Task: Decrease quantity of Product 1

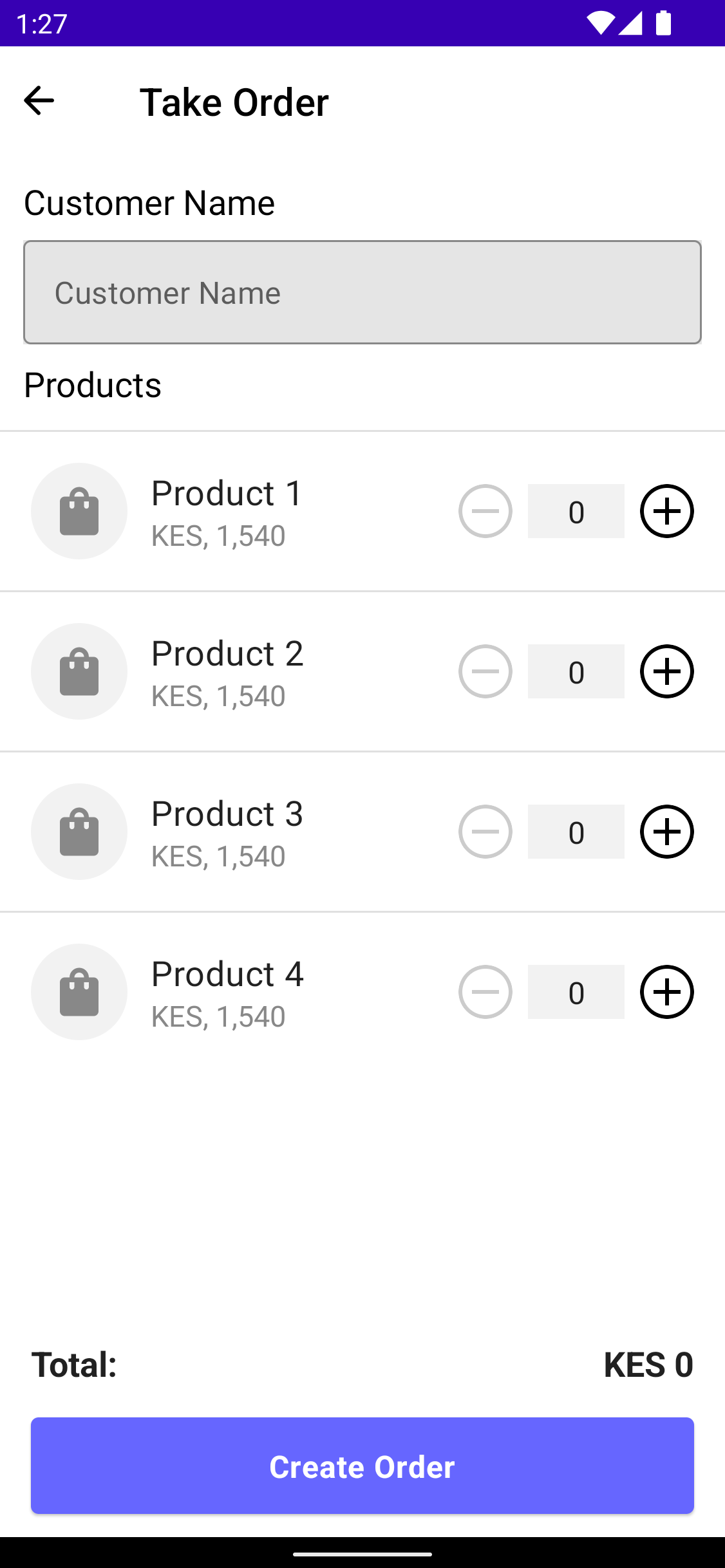Action: pyautogui.click(x=485, y=511)
